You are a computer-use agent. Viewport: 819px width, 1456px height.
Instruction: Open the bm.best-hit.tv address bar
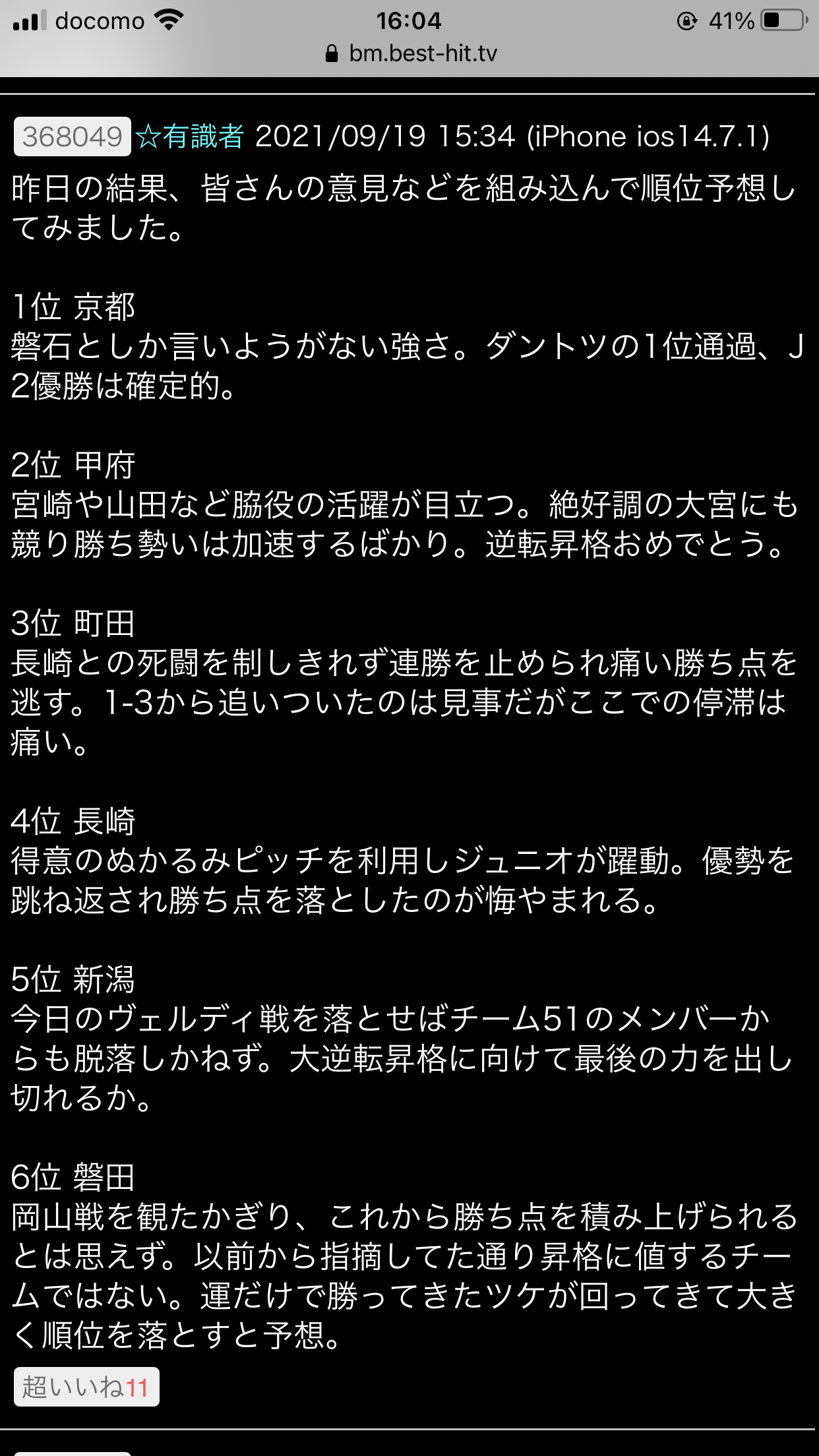409,53
